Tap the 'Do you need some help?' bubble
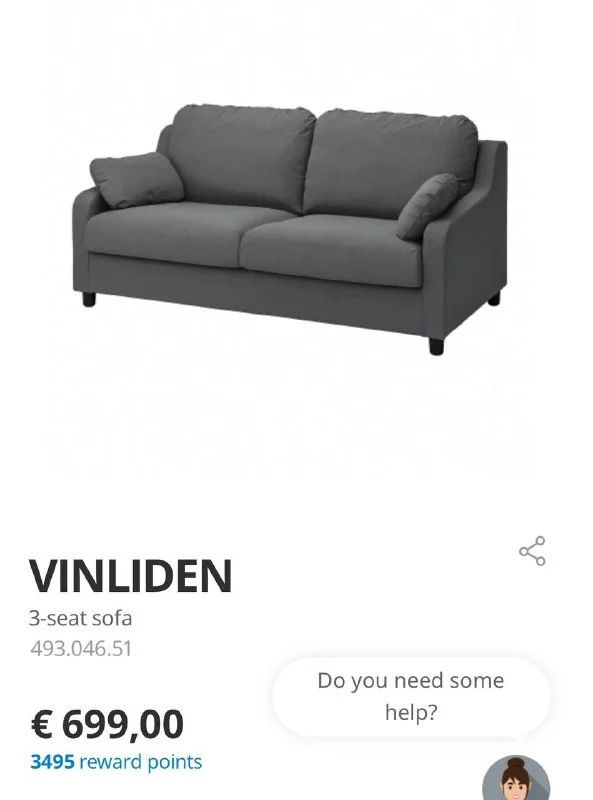Viewport: 593px width, 800px height. tap(411, 696)
